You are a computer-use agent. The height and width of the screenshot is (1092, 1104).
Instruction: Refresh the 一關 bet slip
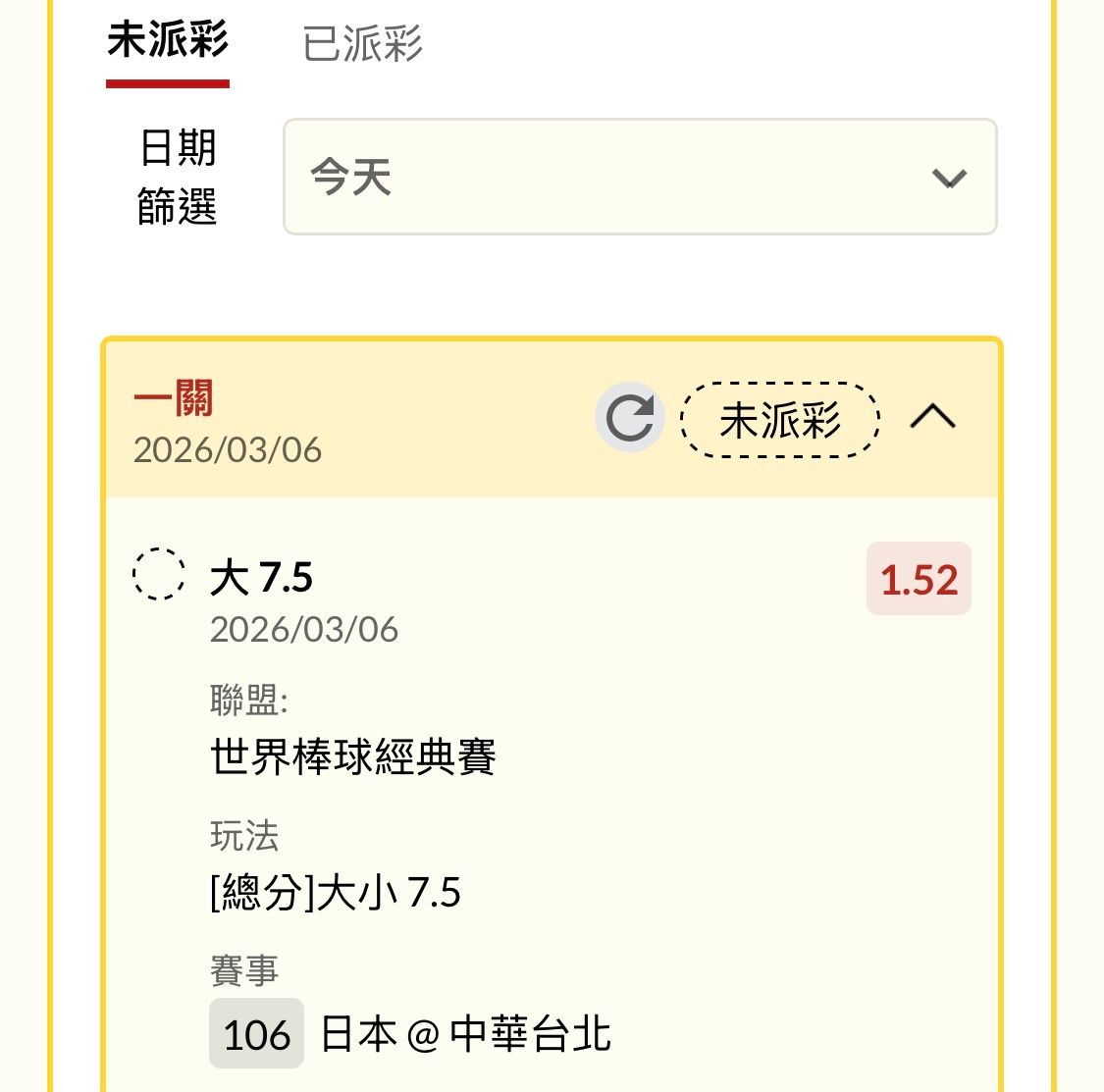click(629, 418)
